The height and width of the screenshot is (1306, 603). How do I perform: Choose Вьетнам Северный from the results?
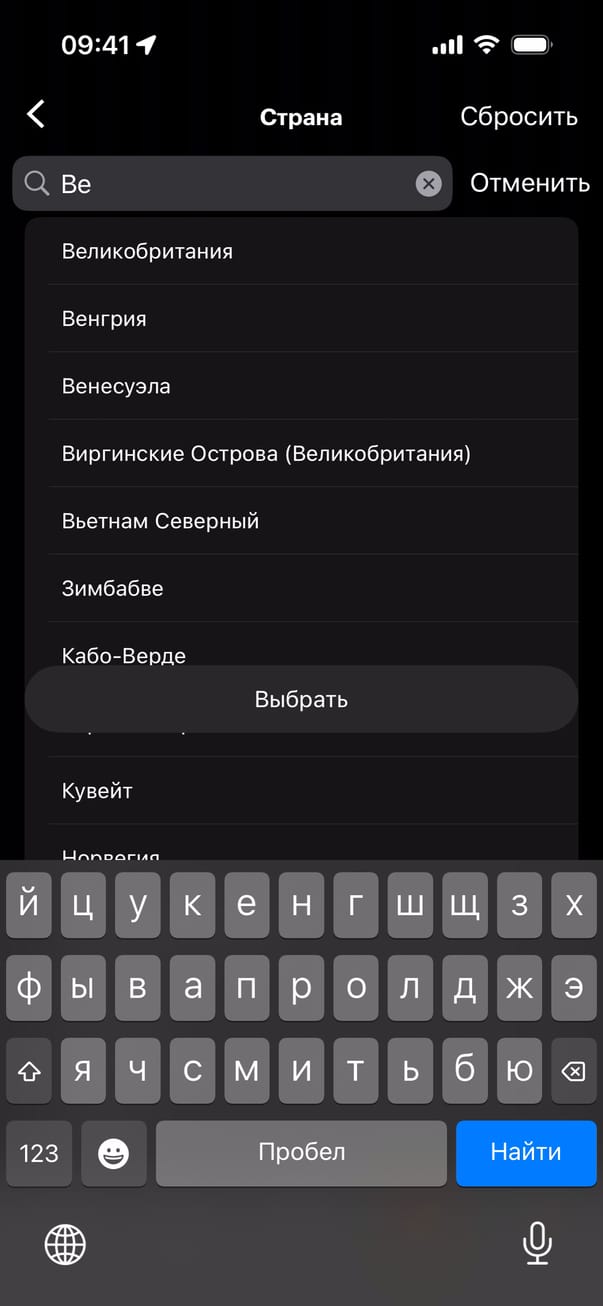pos(160,522)
